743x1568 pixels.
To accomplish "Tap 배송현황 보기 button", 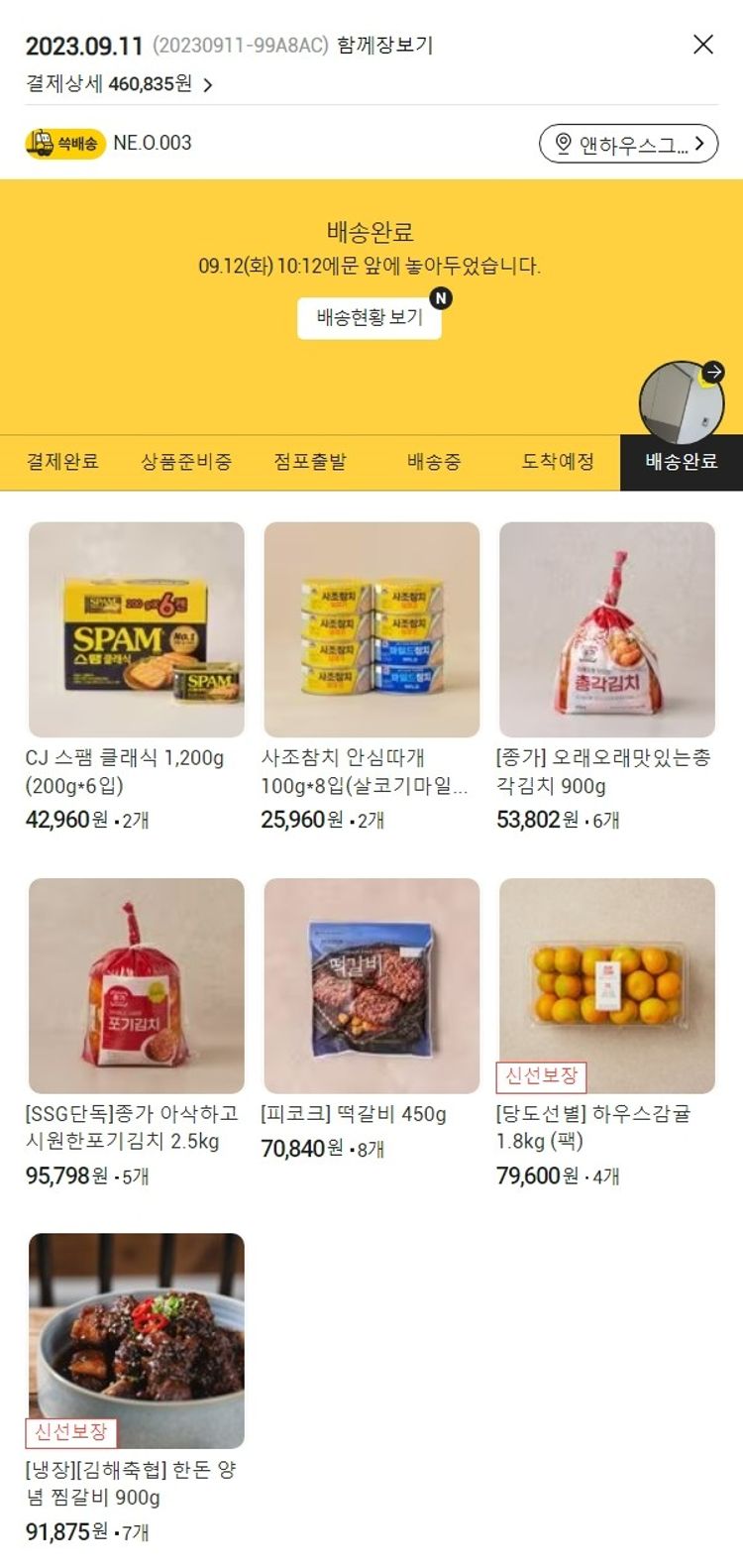I will click(x=370, y=318).
